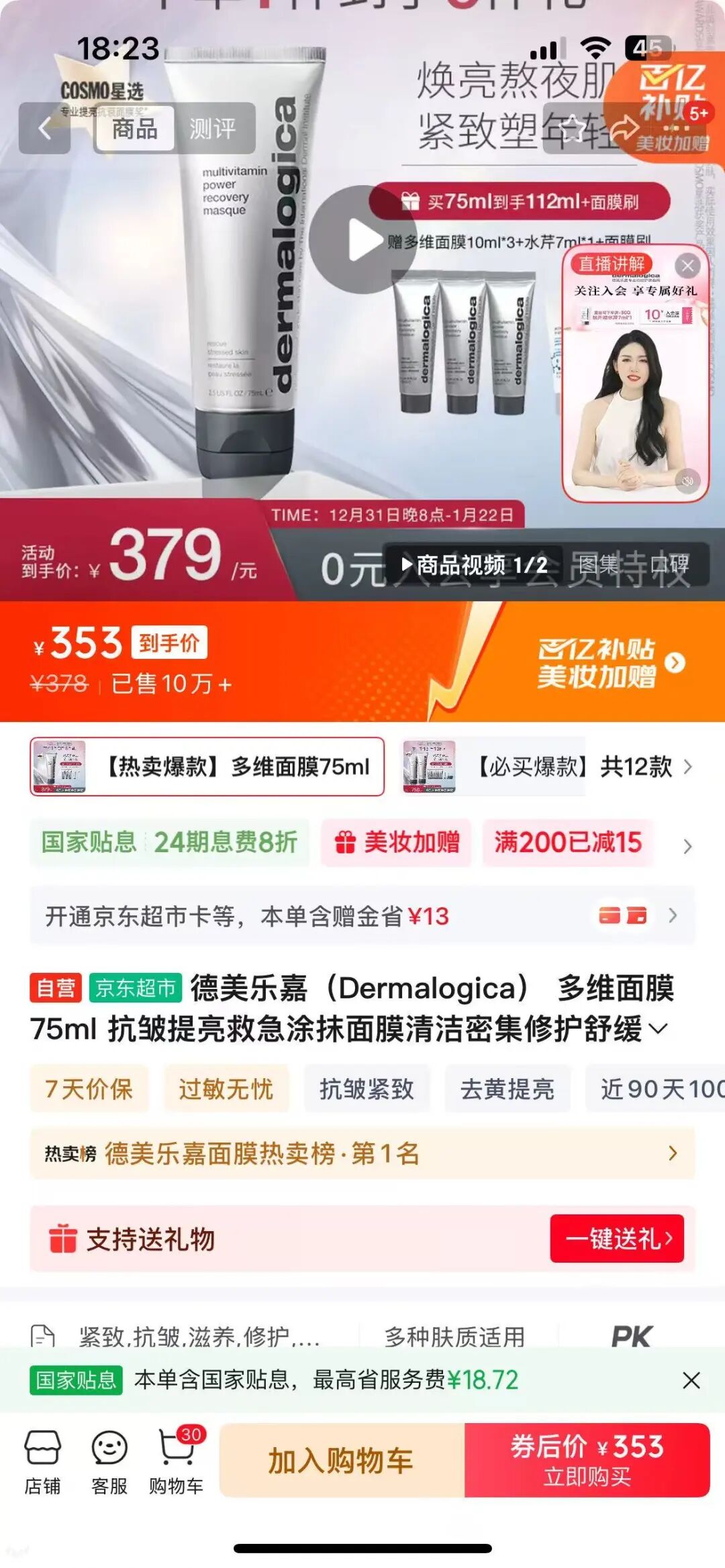Image resolution: width=725 pixels, height=1568 pixels.
Task: Buy now at 券后价 ¥353
Action: pos(587,1461)
